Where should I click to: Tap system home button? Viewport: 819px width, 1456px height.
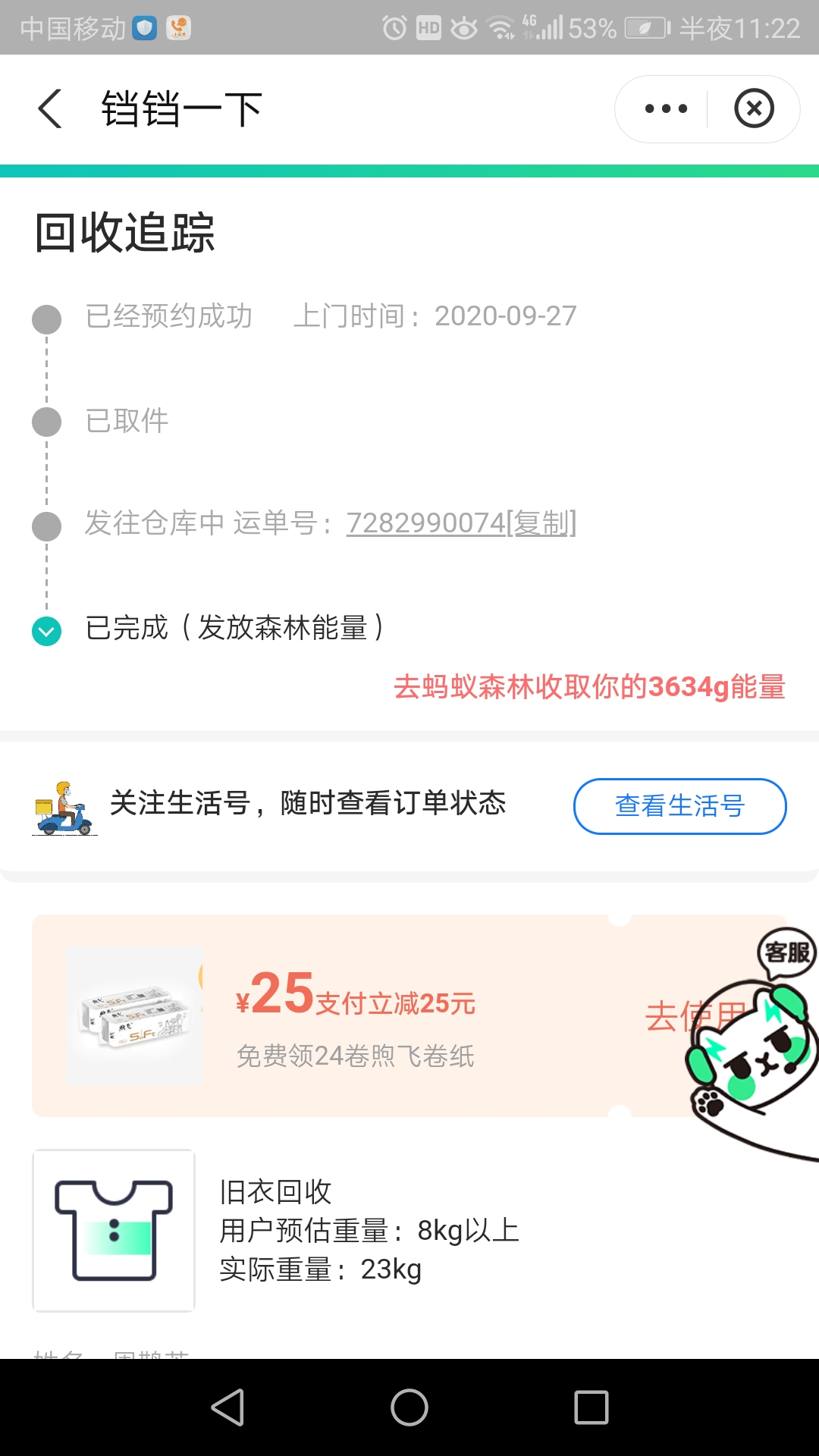[x=409, y=1407]
